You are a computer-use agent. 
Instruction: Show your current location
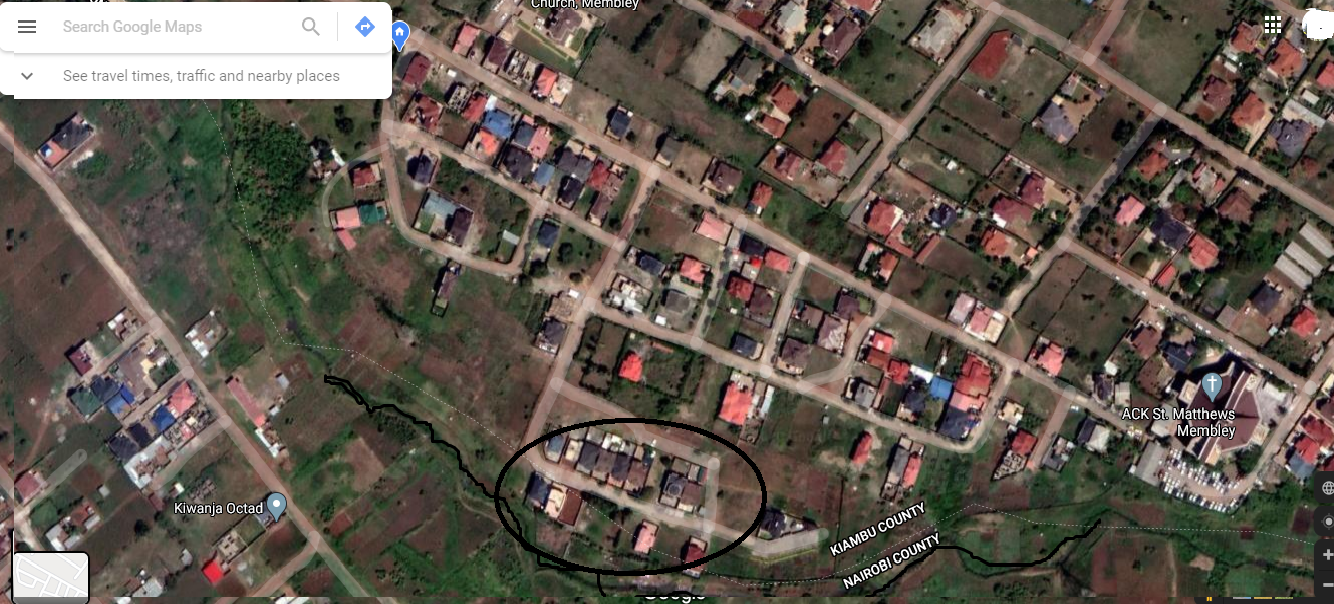(1327, 521)
